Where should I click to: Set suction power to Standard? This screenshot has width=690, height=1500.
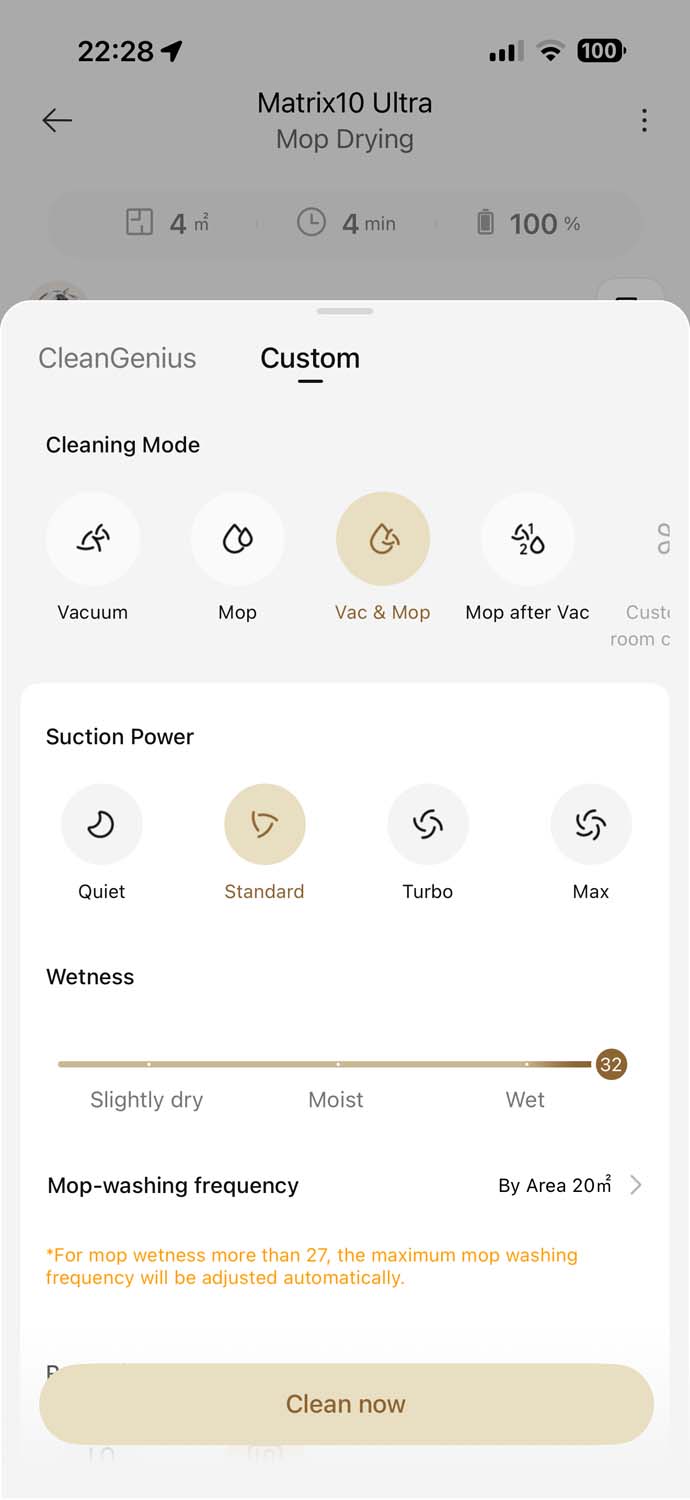(x=265, y=824)
